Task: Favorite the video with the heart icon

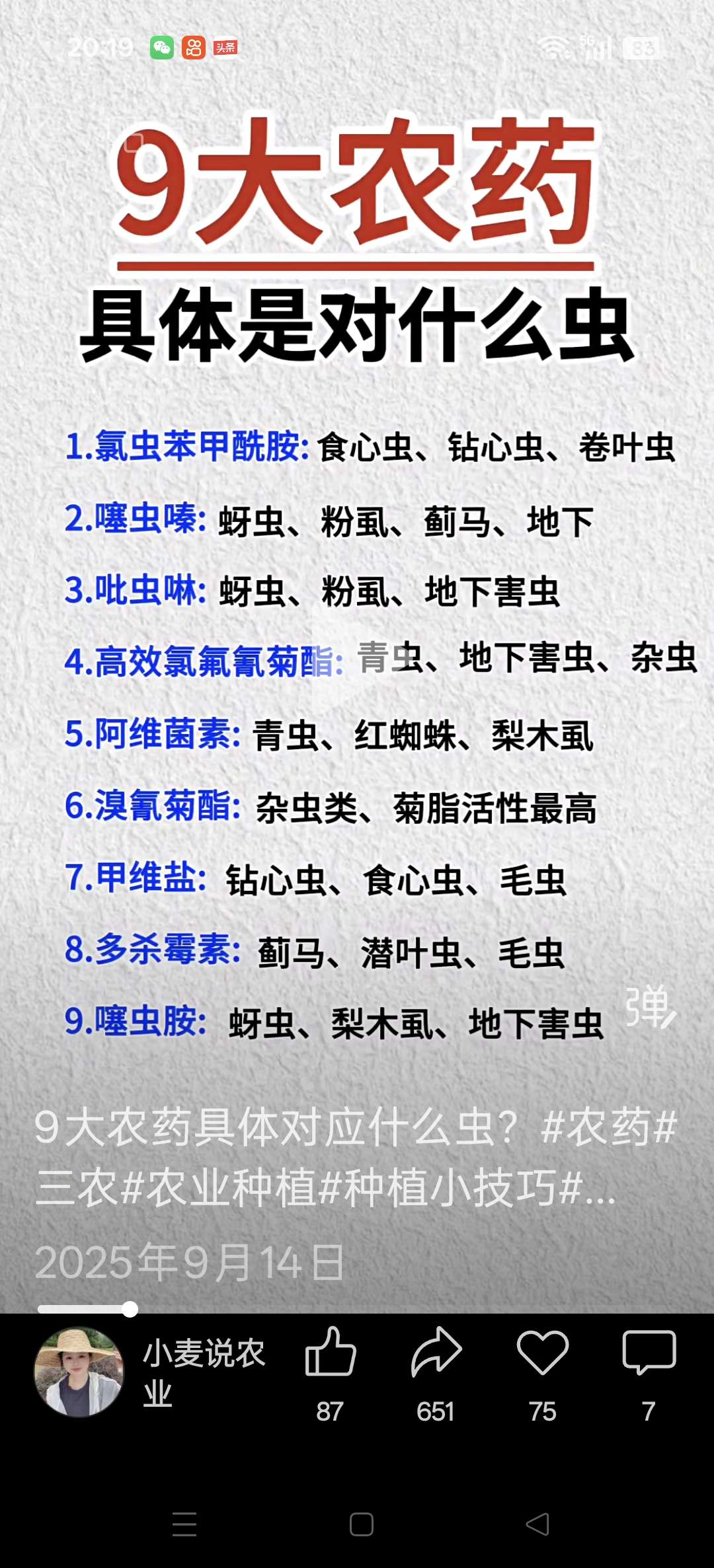Action: pyautogui.click(x=542, y=1353)
